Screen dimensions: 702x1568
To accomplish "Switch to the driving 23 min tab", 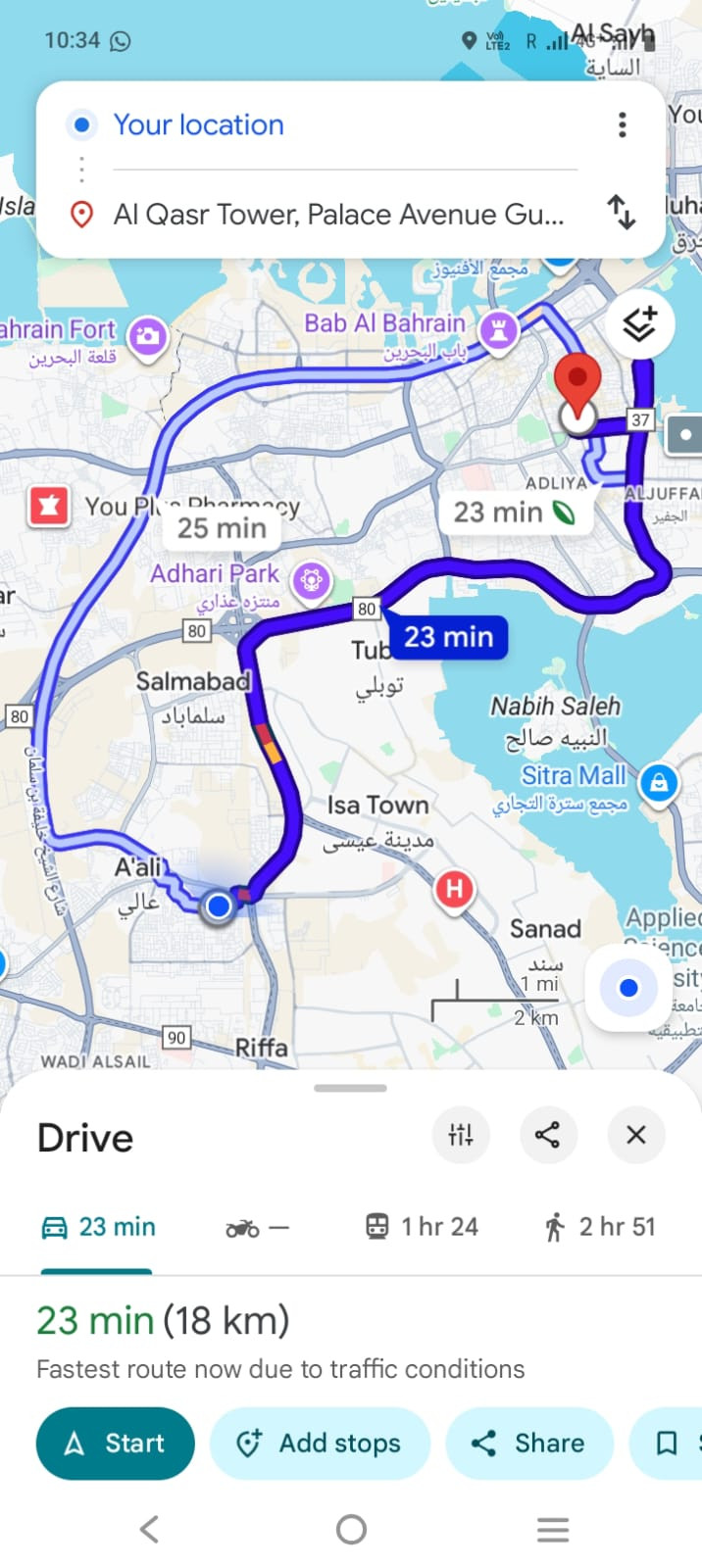I will 98,1227.
